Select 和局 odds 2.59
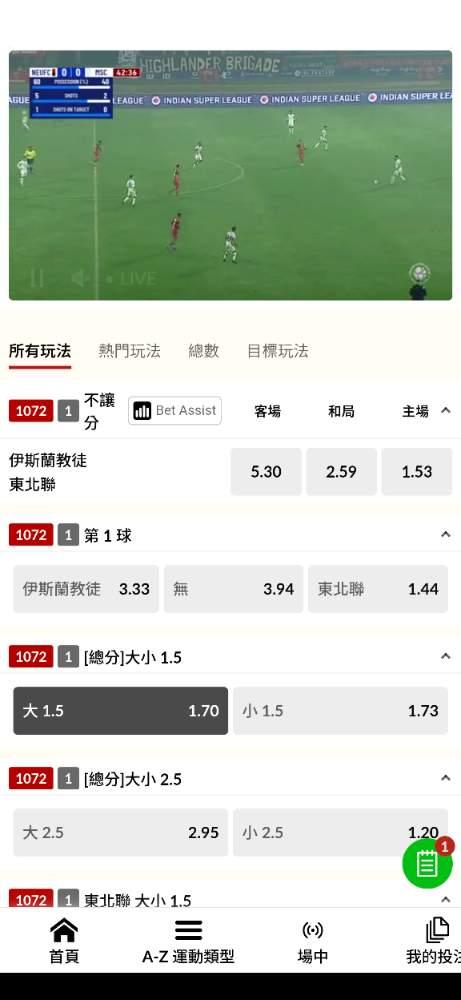This screenshot has height=1000, width=461. coord(341,472)
